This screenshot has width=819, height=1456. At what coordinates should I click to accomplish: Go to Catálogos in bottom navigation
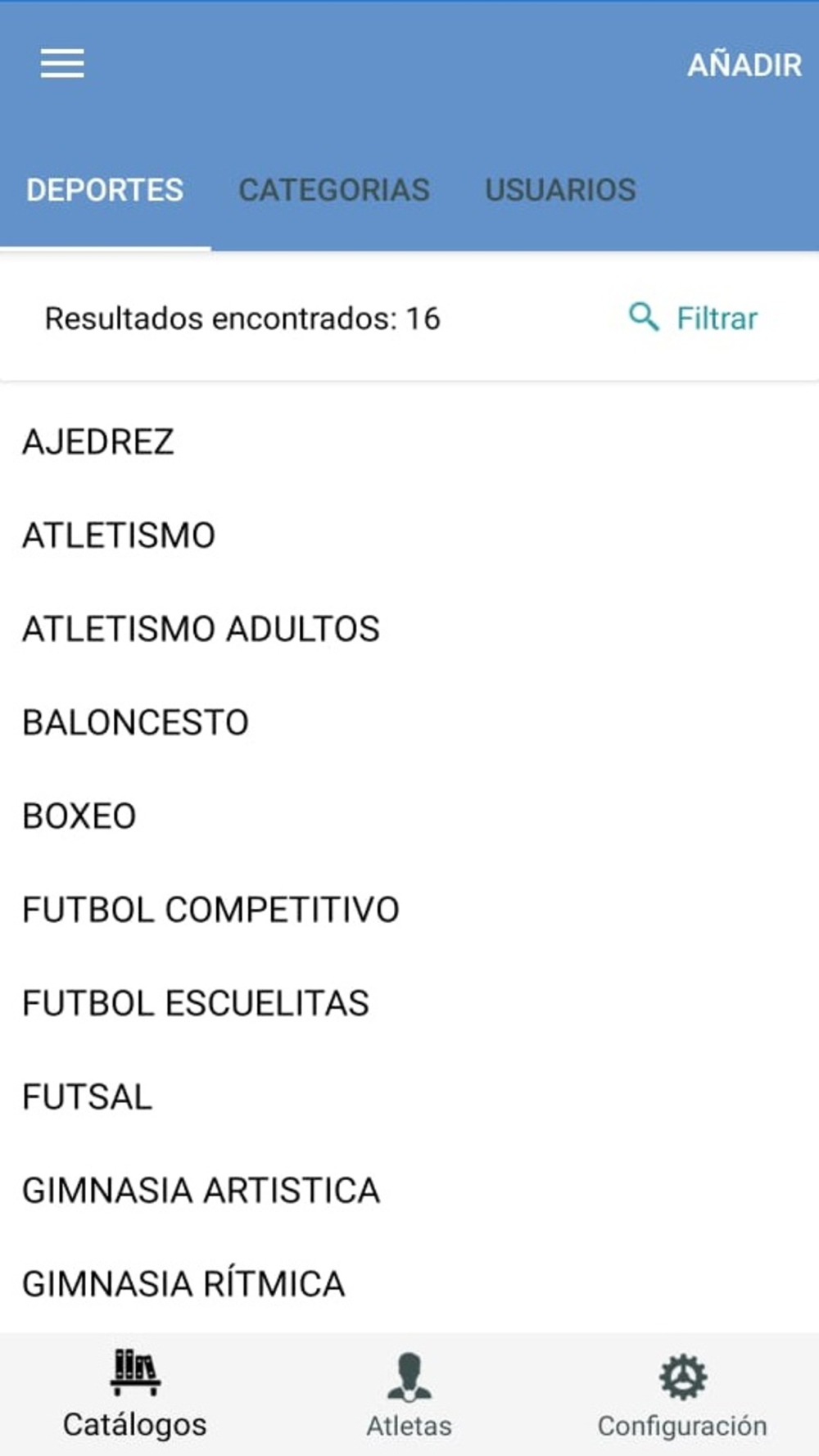click(135, 1394)
